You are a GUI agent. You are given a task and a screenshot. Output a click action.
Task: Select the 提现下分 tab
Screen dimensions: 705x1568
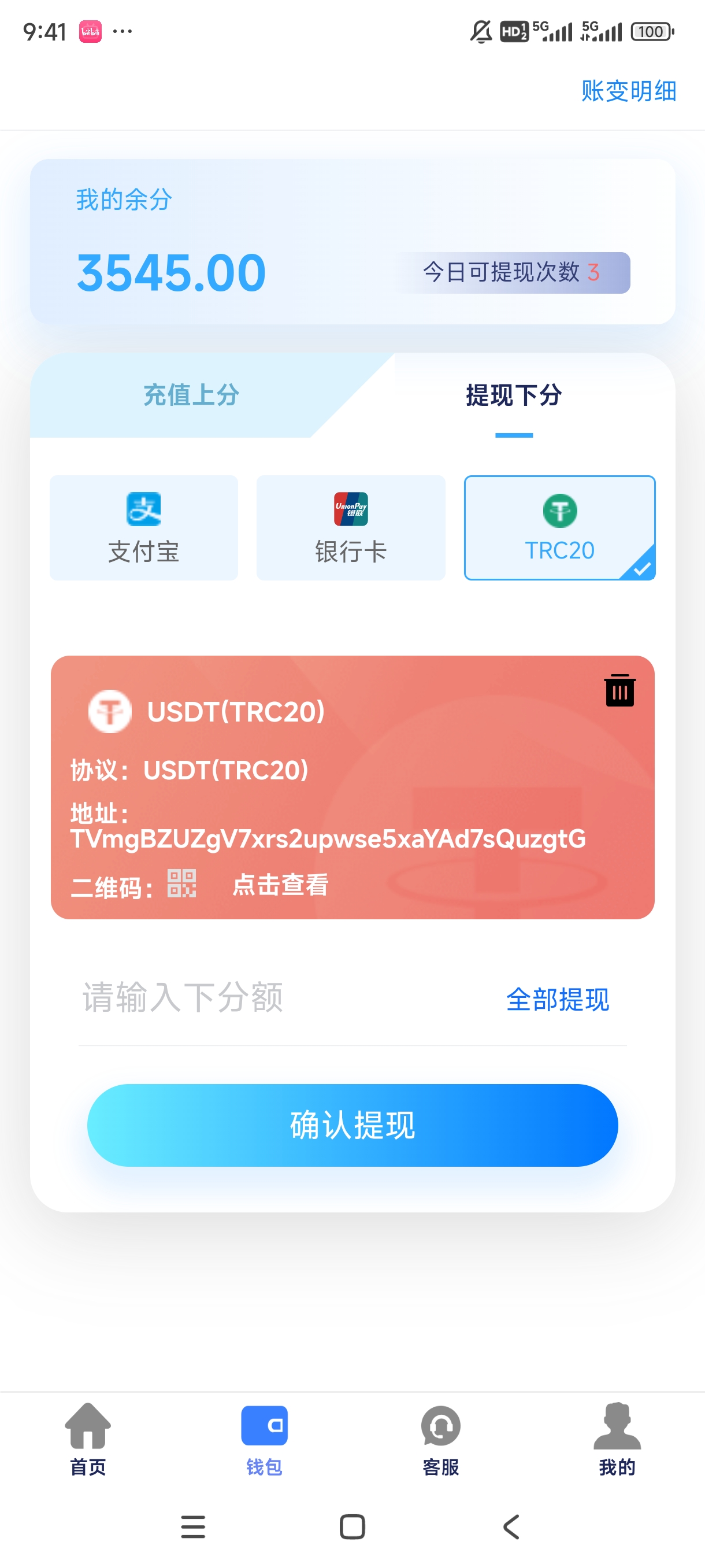pyautogui.click(x=514, y=395)
